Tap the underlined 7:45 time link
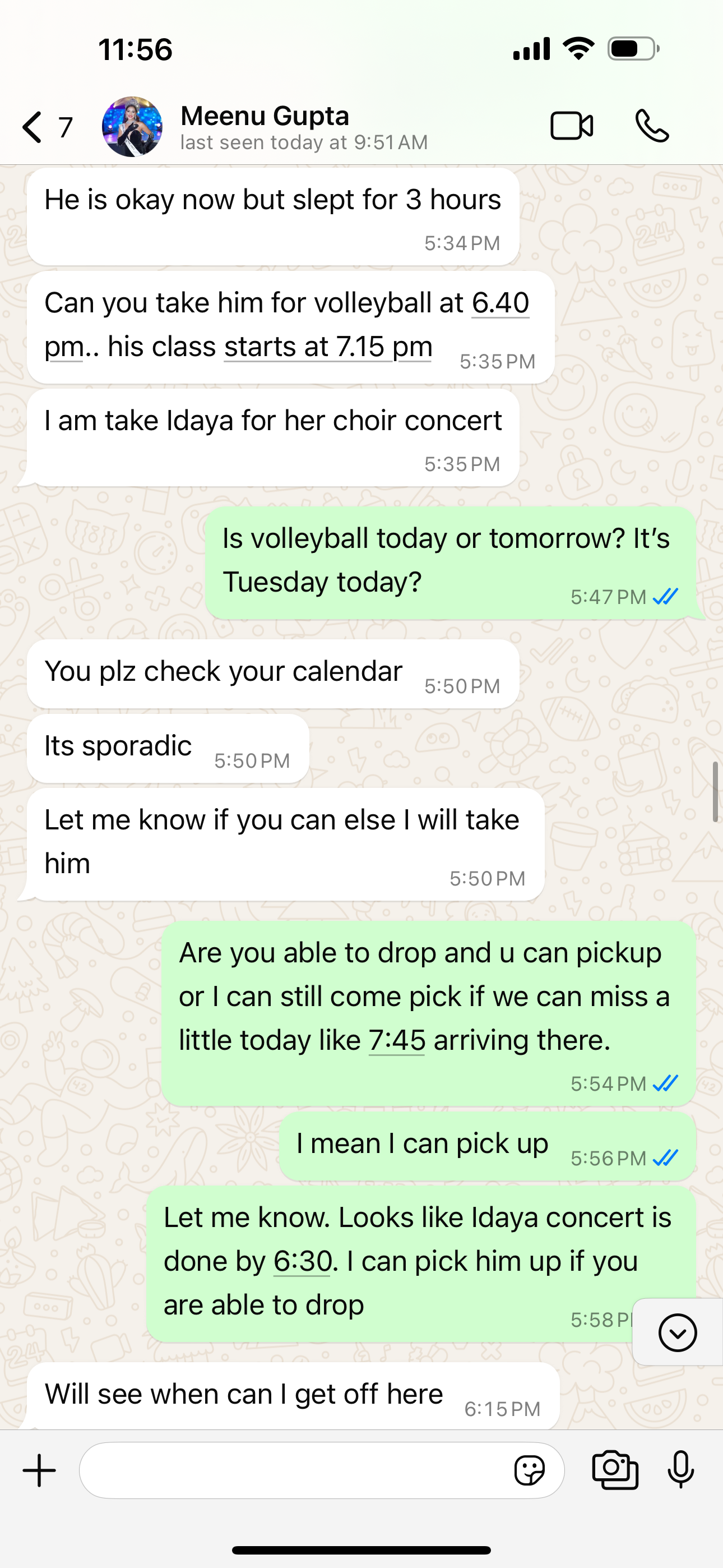723x1568 pixels. (x=397, y=1040)
